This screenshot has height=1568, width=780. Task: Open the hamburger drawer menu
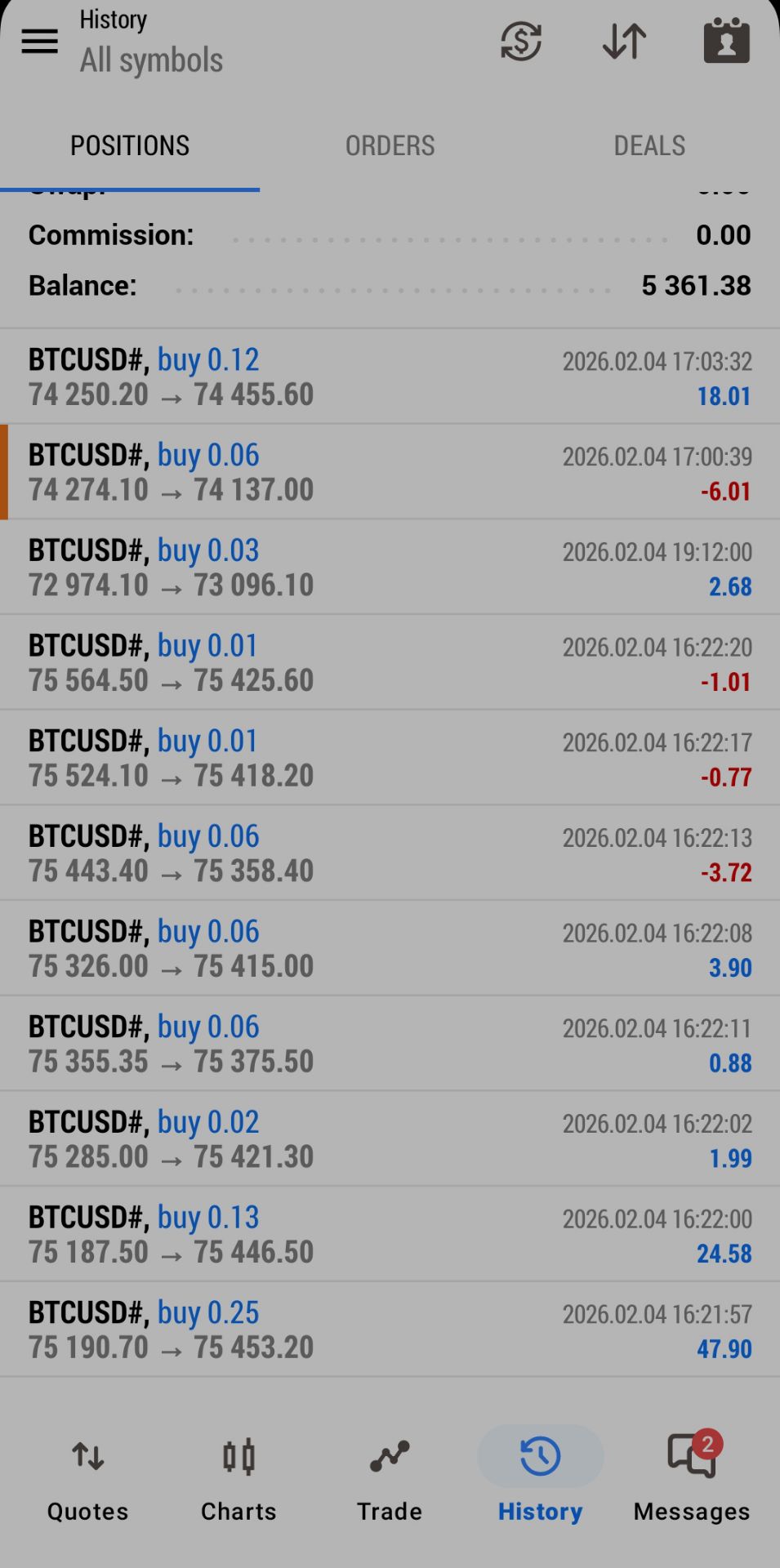pyautogui.click(x=39, y=41)
